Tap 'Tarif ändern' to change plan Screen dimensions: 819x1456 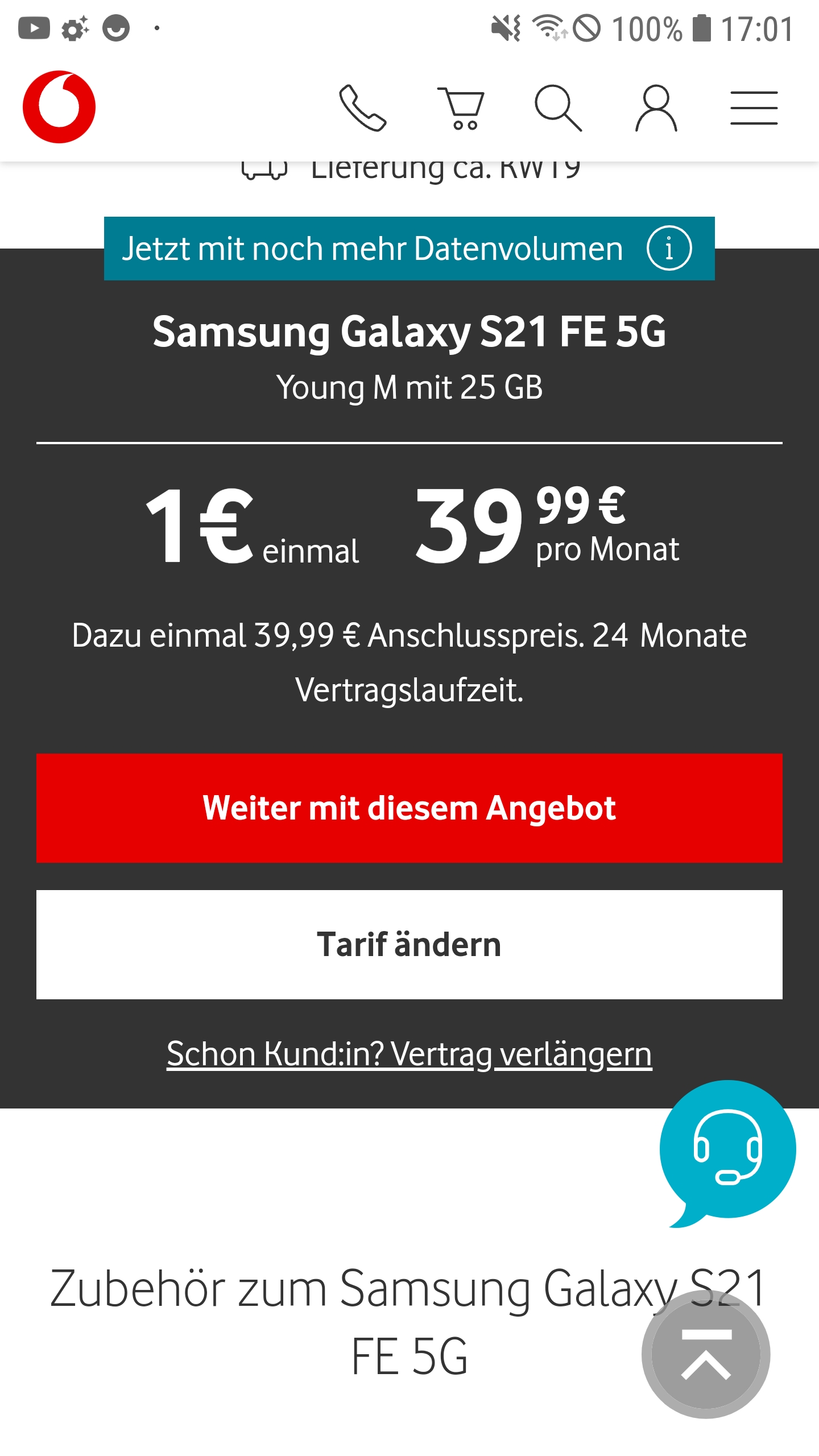(409, 944)
